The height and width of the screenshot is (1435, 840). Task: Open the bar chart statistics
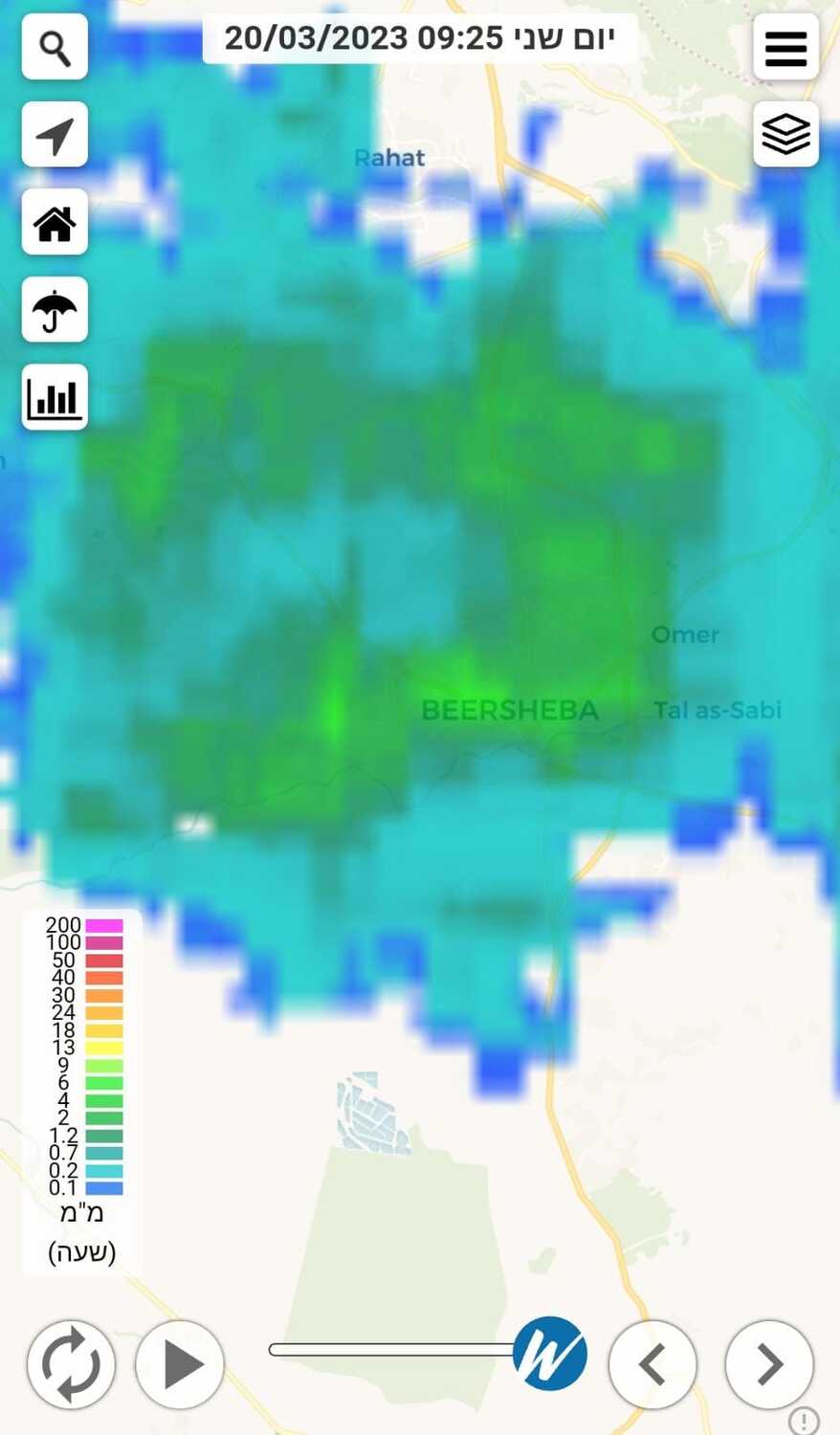pos(55,397)
